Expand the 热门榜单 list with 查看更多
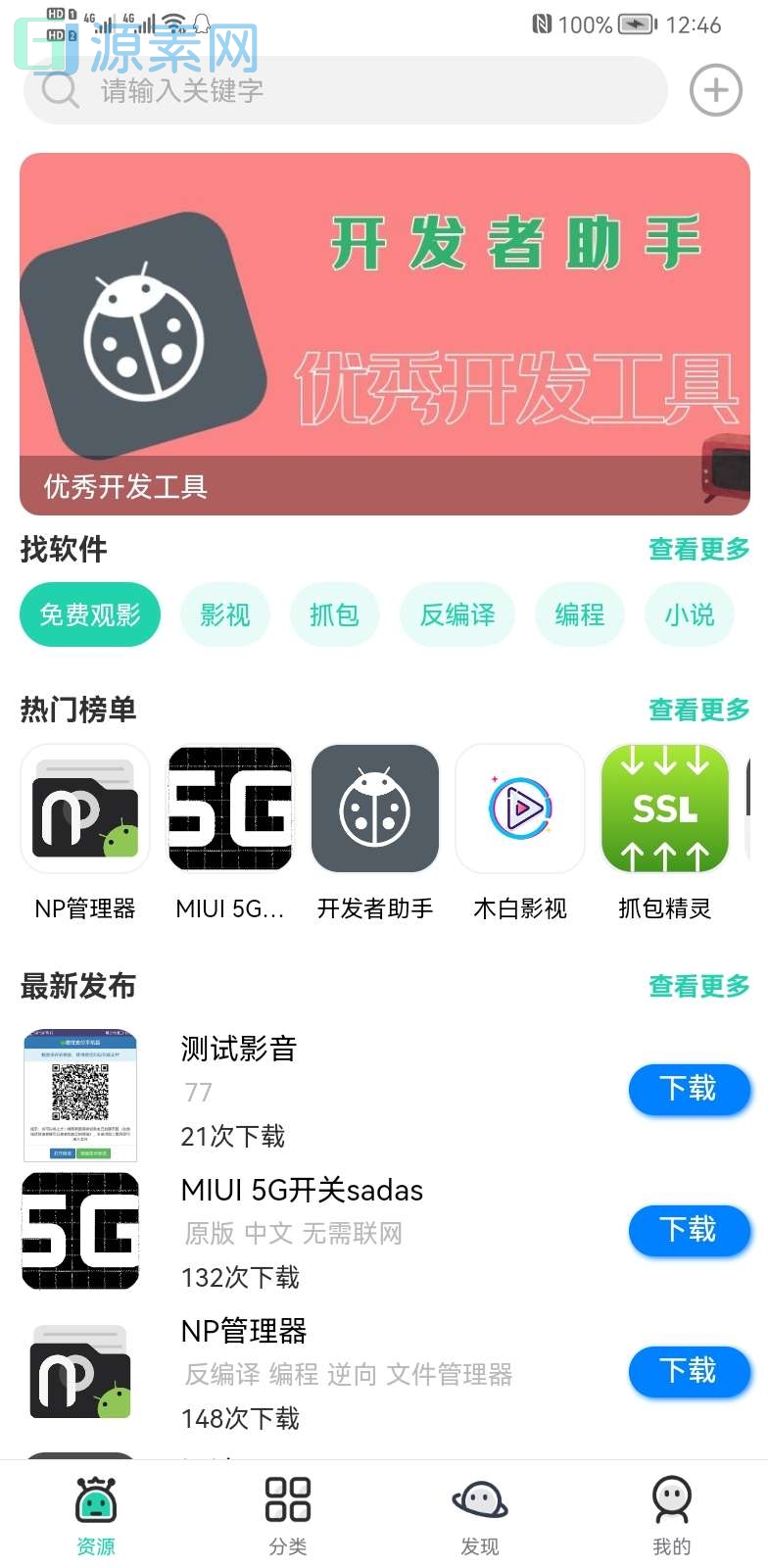This screenshot has width=768, height=1568. point(698,710)
